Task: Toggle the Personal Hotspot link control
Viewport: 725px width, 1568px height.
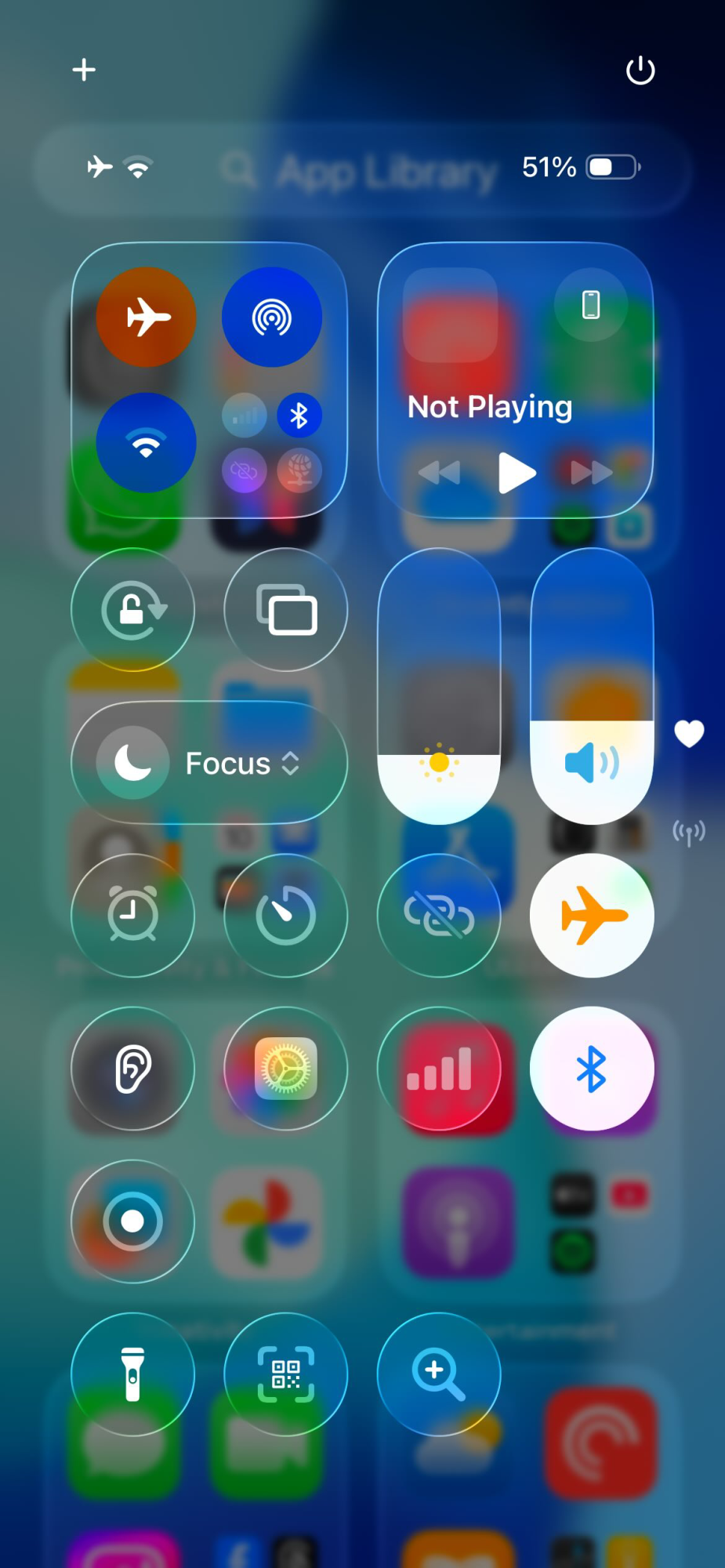Action: [439, 916]
